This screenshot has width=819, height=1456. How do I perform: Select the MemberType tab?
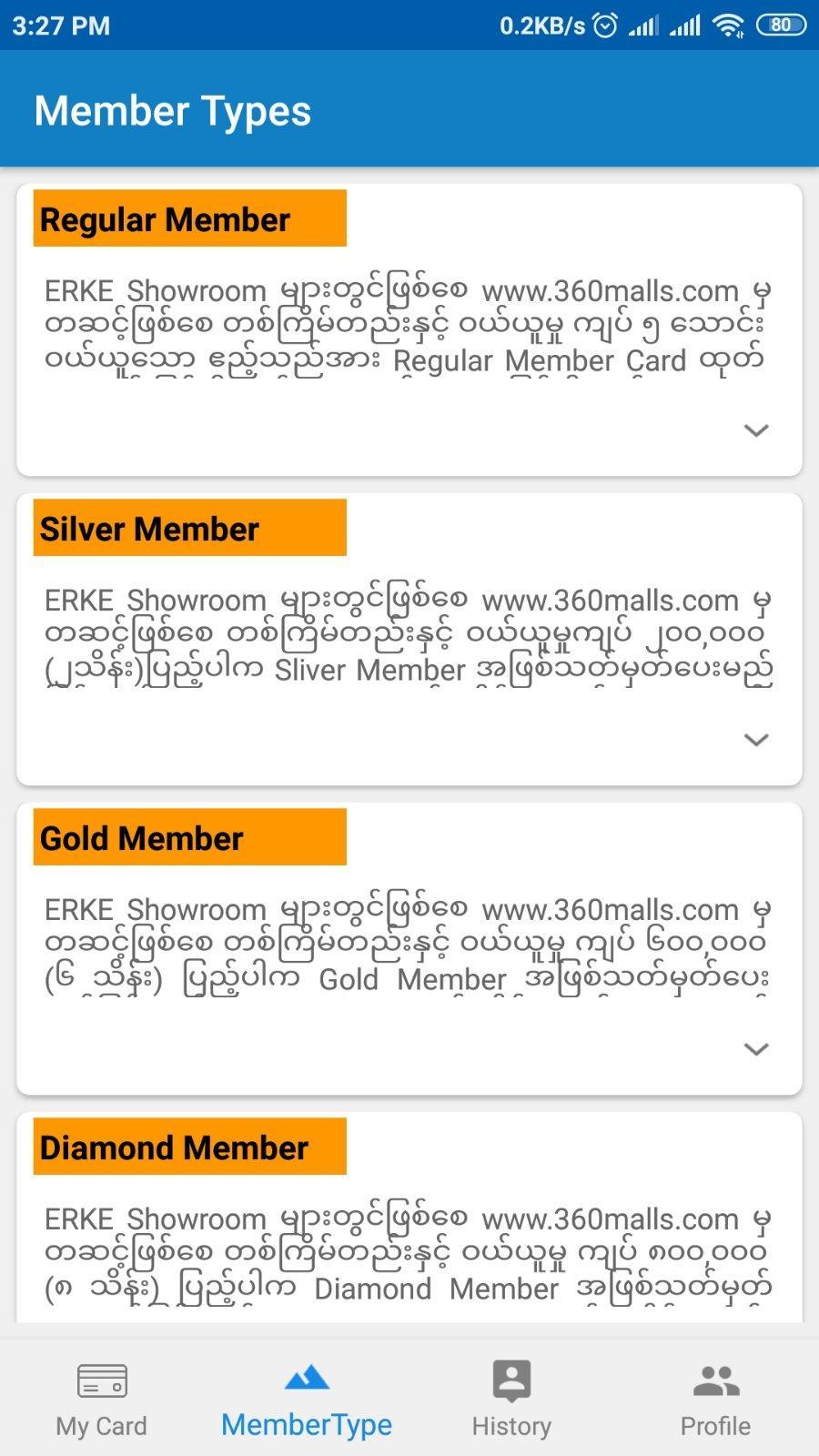307,1400
